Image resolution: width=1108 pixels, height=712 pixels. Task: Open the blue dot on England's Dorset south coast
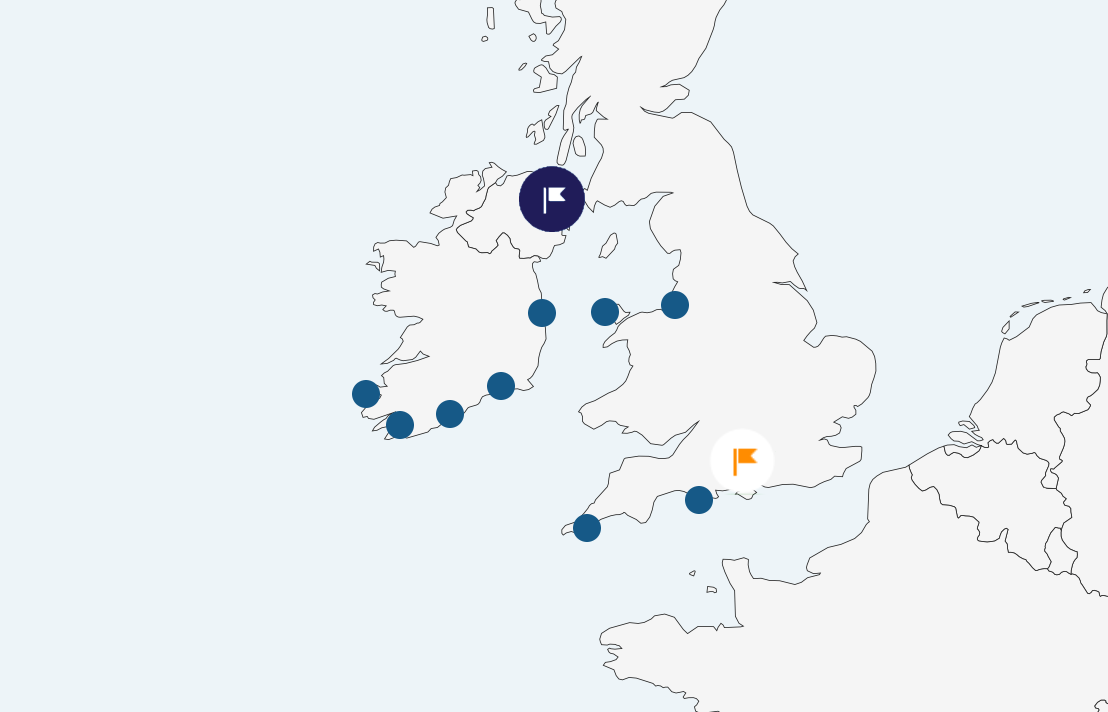(699, 500)
